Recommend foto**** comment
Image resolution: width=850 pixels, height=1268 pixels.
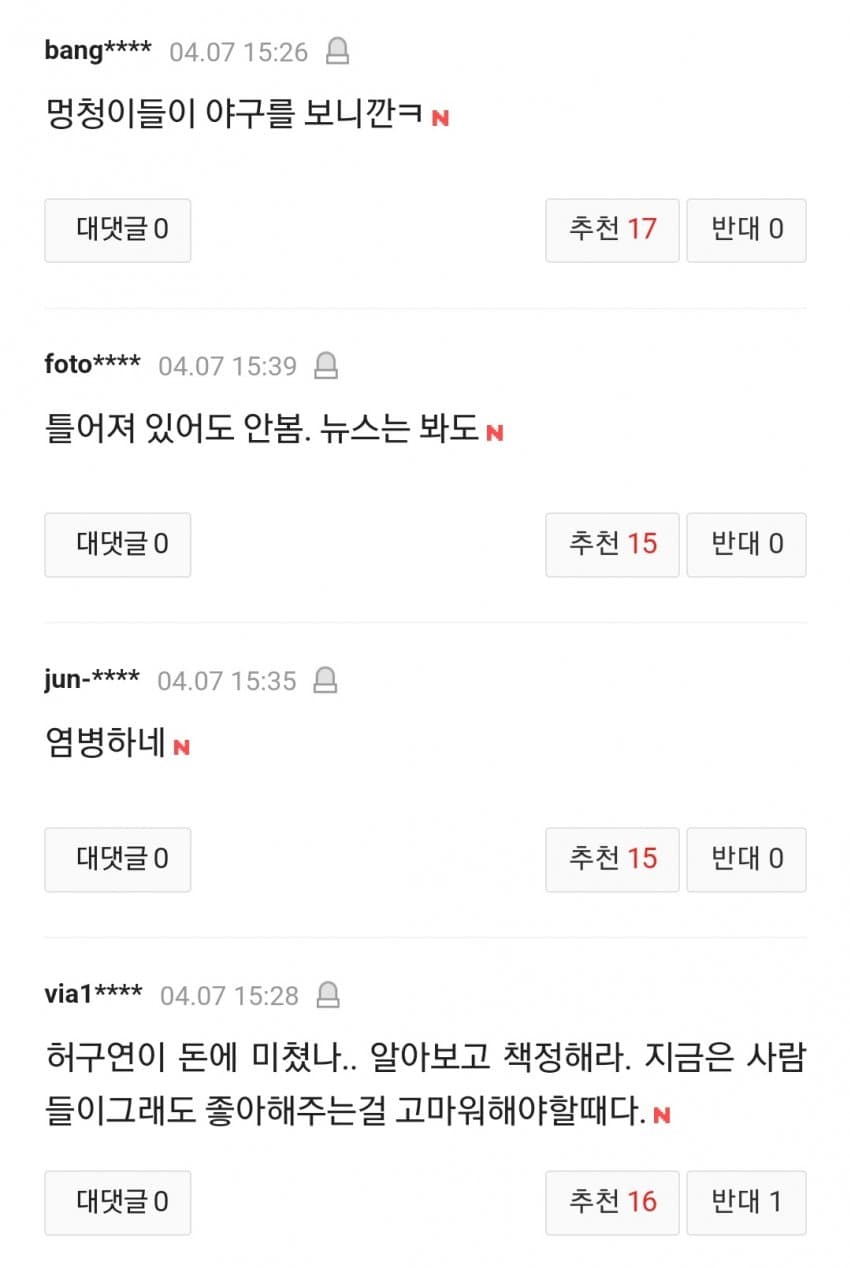[x=612, y=544]
